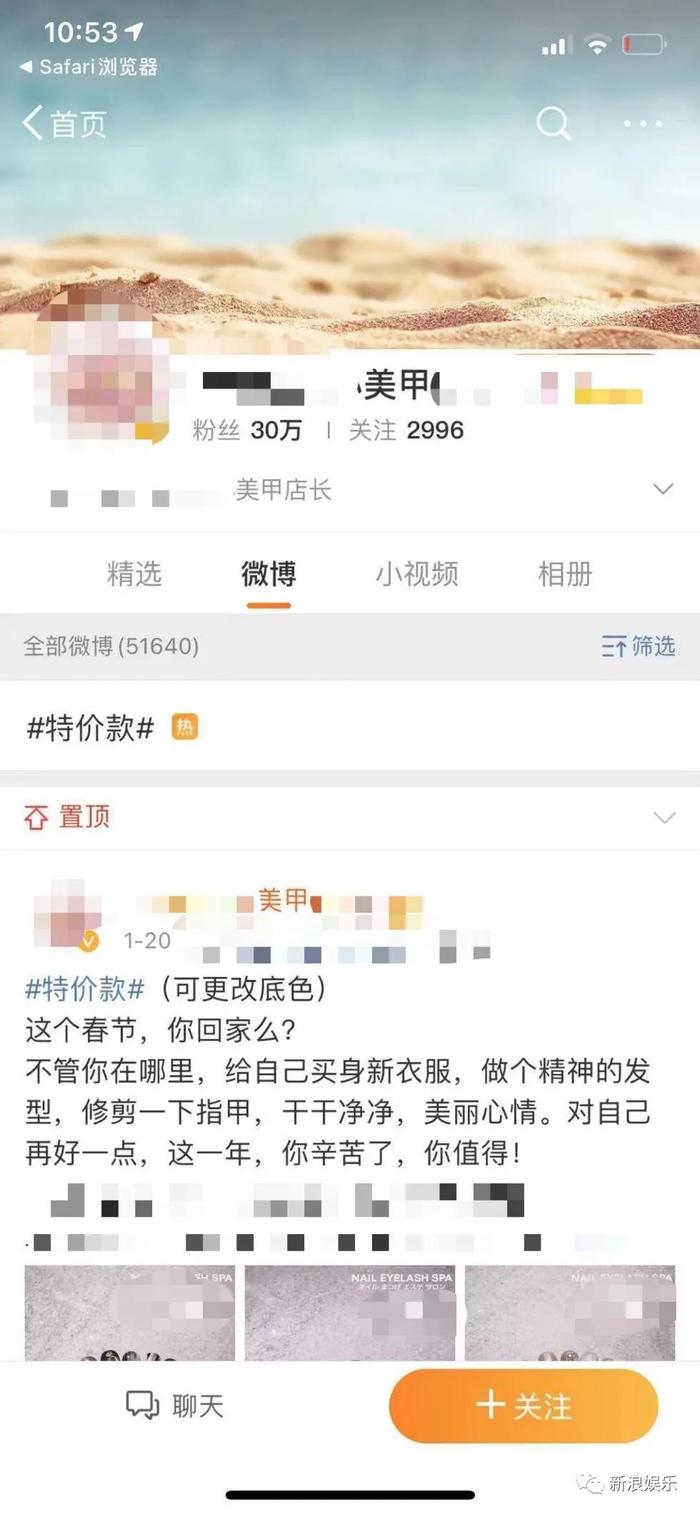The width and height of the screenshot is (700, 1514).
Task: Tap the 筛选 filter button
Action: click(x=639, y=646)
